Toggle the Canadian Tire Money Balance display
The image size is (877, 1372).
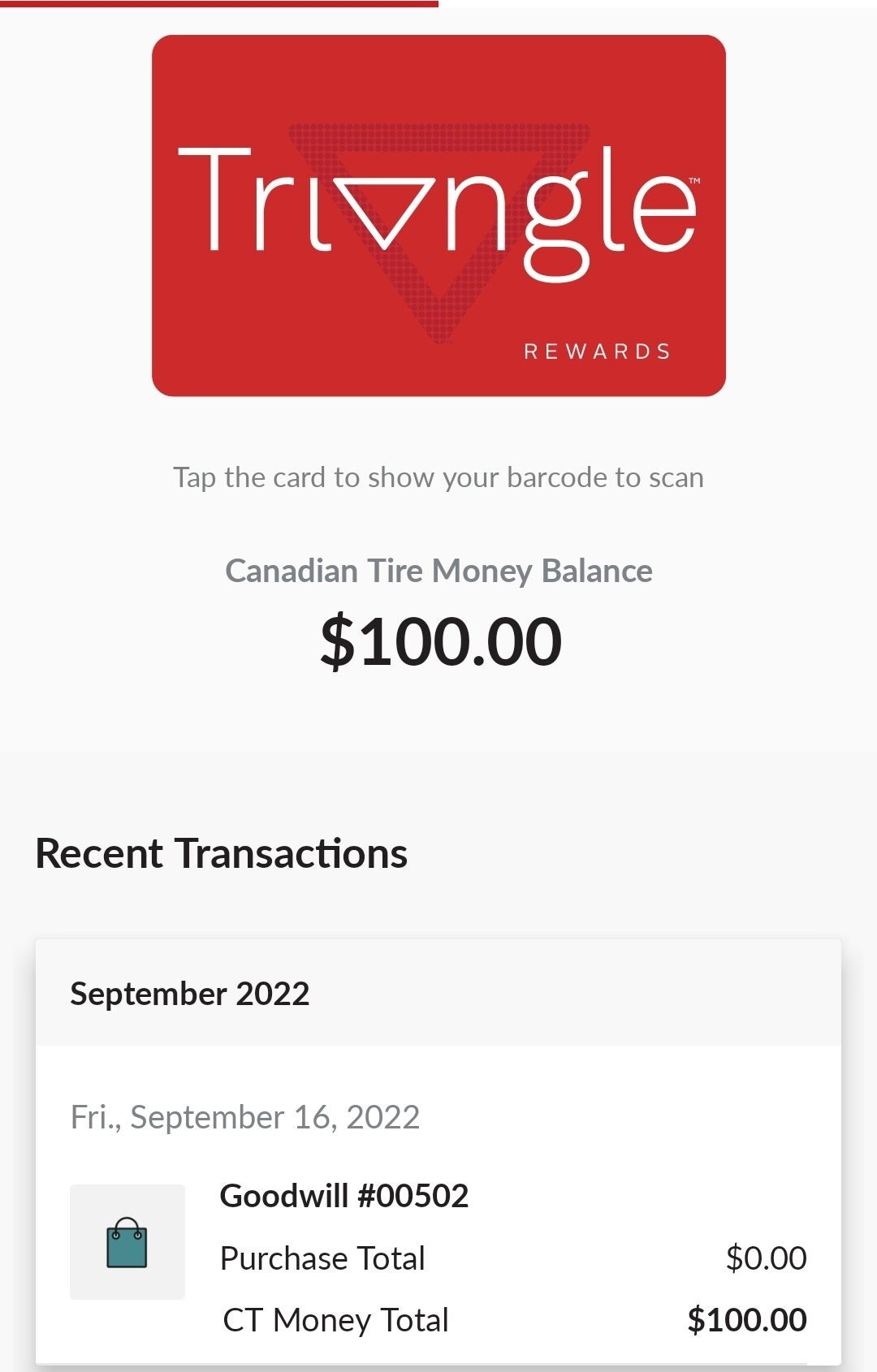coord(438,572)
